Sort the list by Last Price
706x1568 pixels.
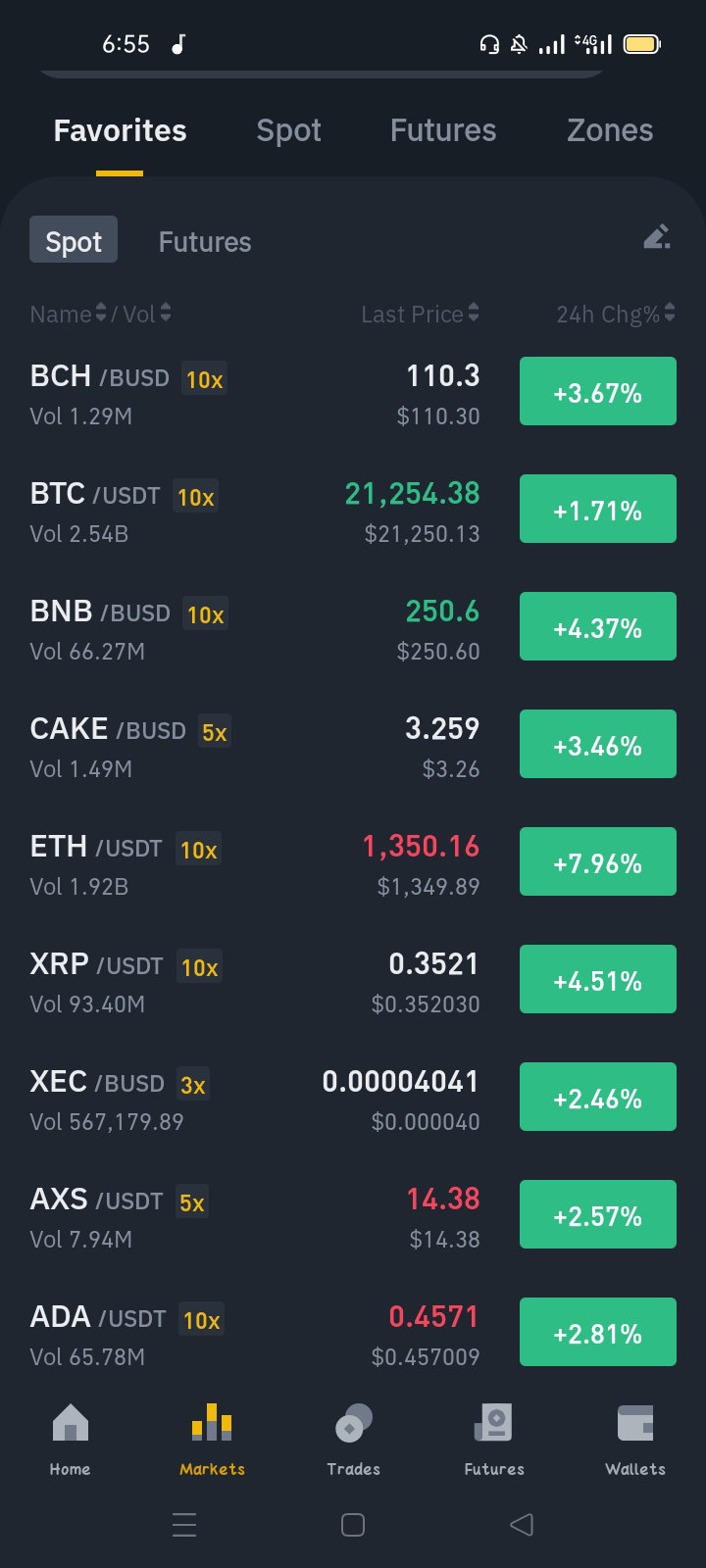pos(420,314)
